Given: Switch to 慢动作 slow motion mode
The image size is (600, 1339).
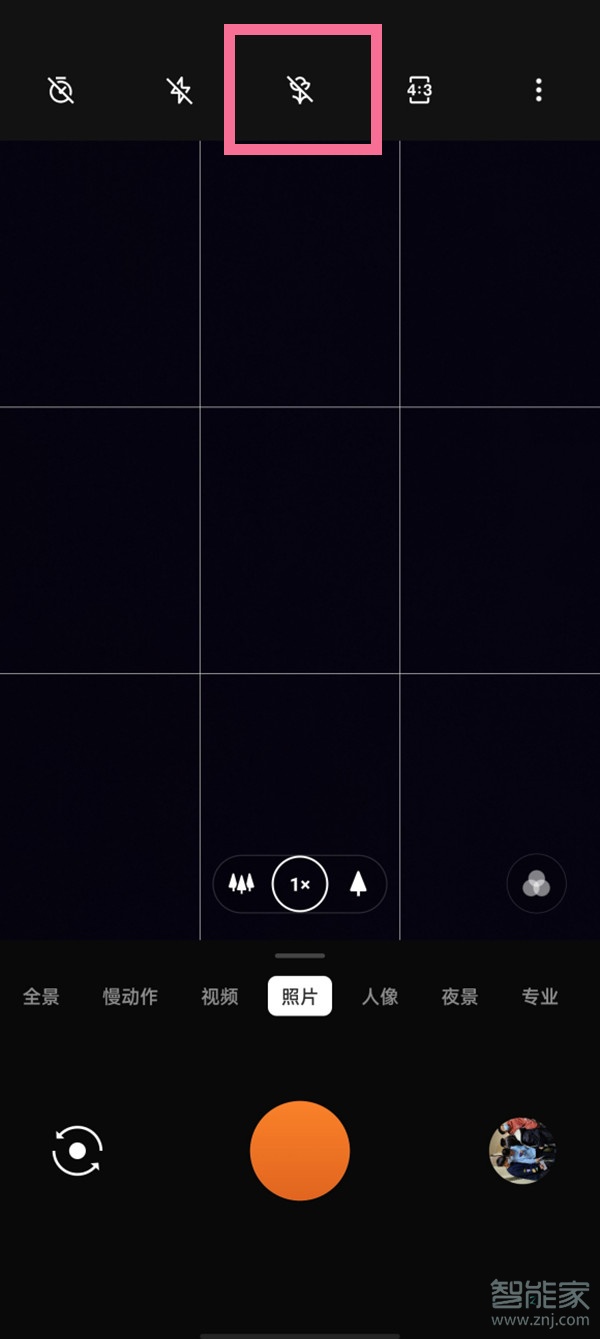Looking at the screenshot, I should point(130,997).
